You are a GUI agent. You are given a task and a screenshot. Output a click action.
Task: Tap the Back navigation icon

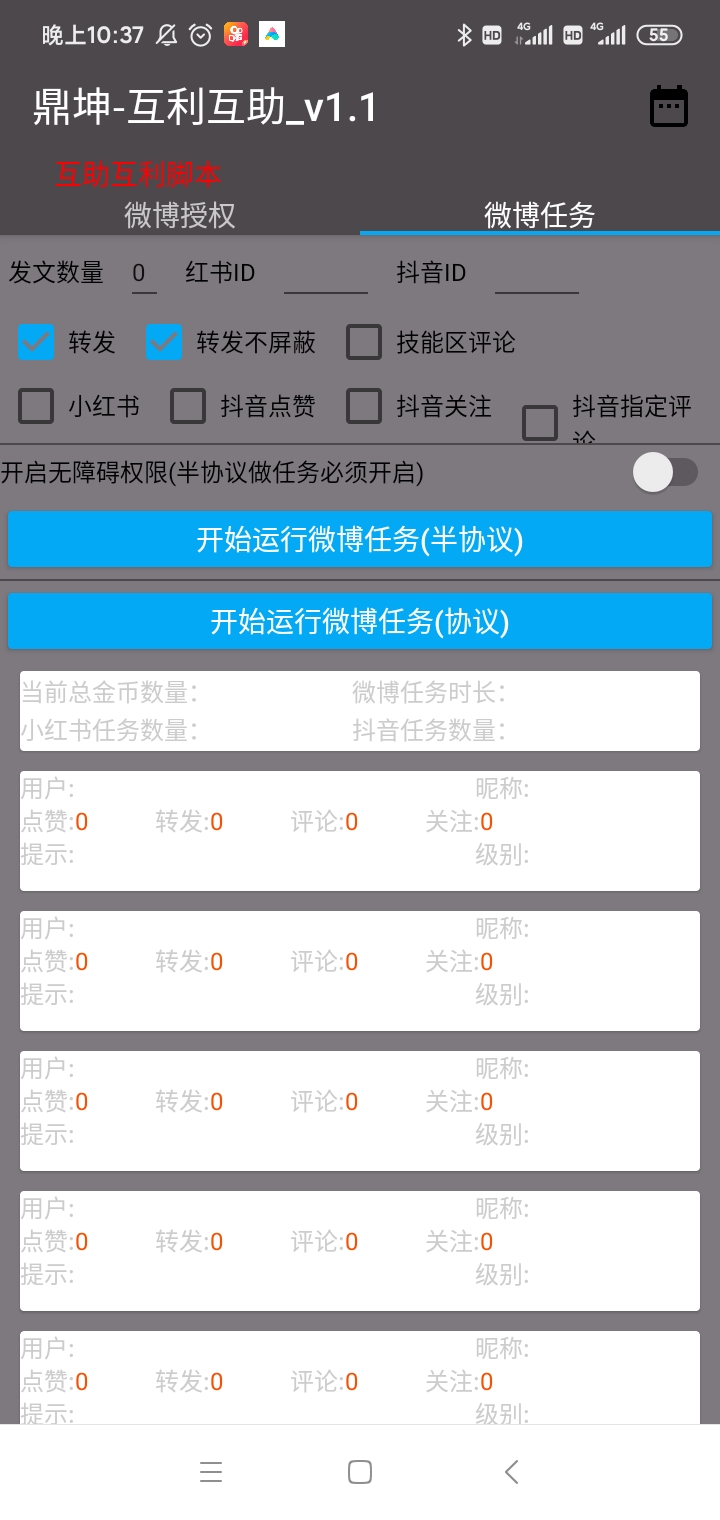pos(511,1471)
